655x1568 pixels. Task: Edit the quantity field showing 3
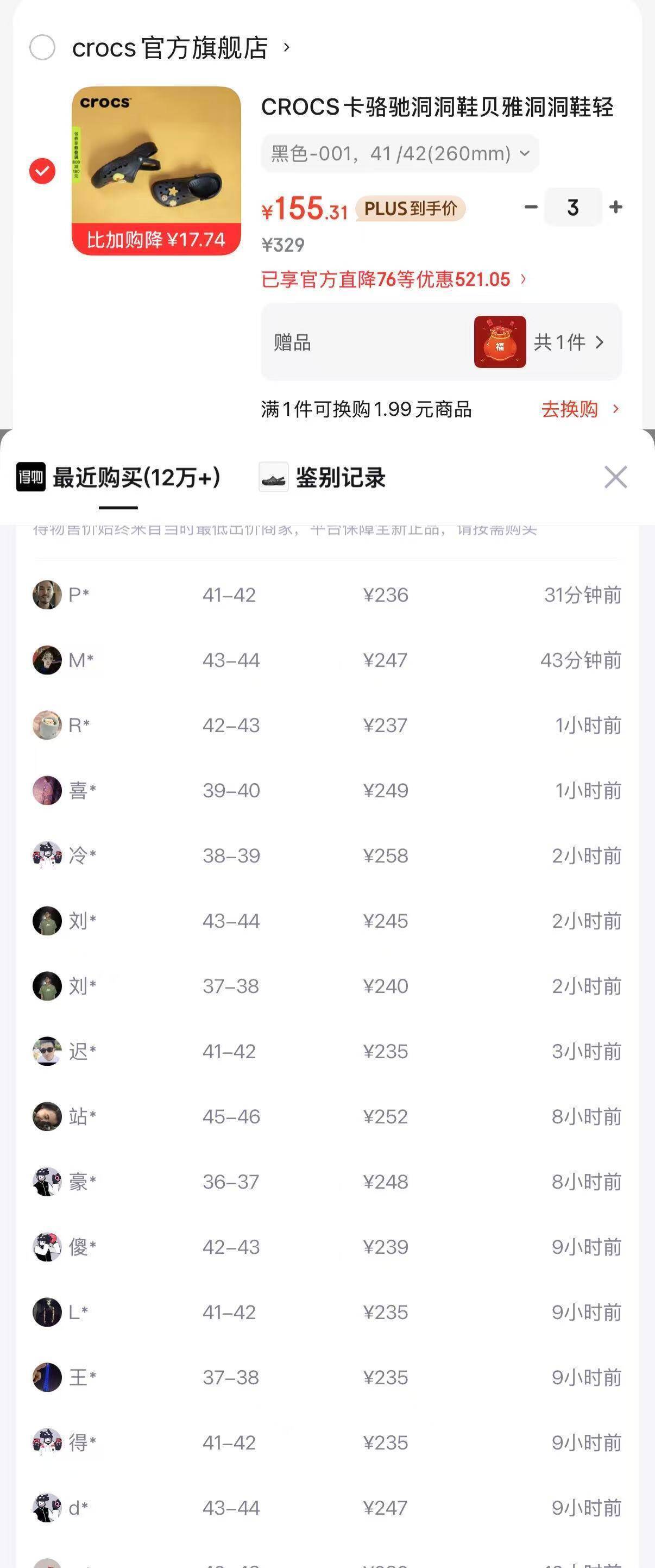pyautogui.click(x=573, y=208)
